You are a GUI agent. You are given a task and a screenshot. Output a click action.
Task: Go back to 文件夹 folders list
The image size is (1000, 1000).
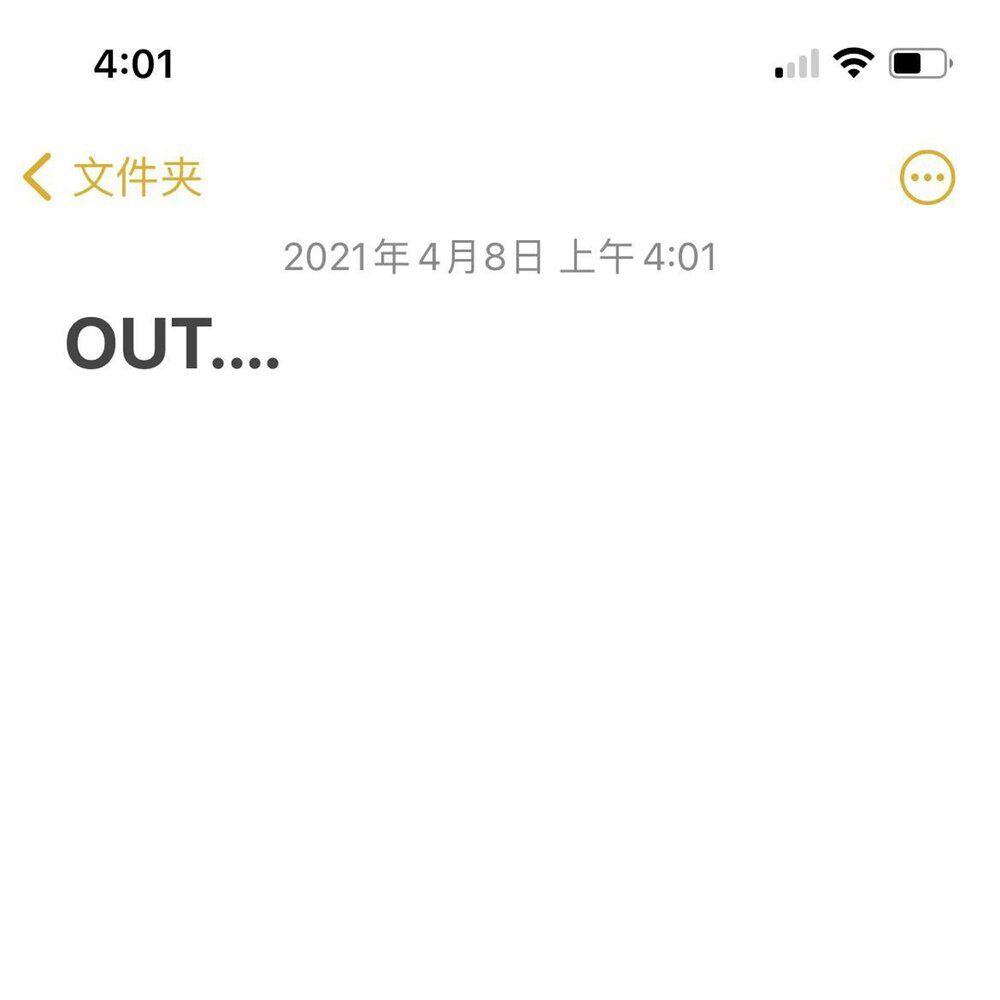click(112, 178)
